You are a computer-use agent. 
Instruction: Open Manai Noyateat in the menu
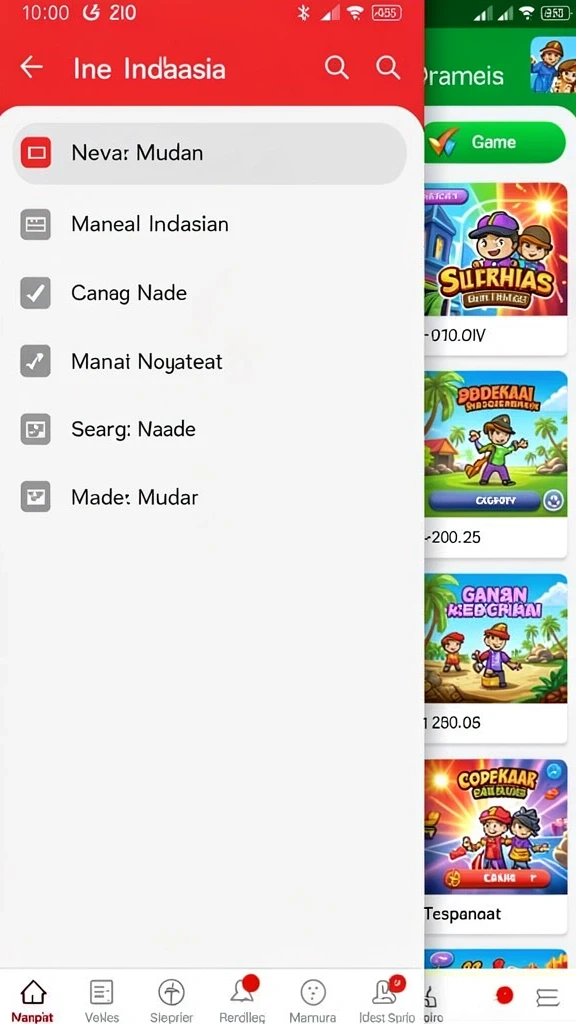[210, 361]
